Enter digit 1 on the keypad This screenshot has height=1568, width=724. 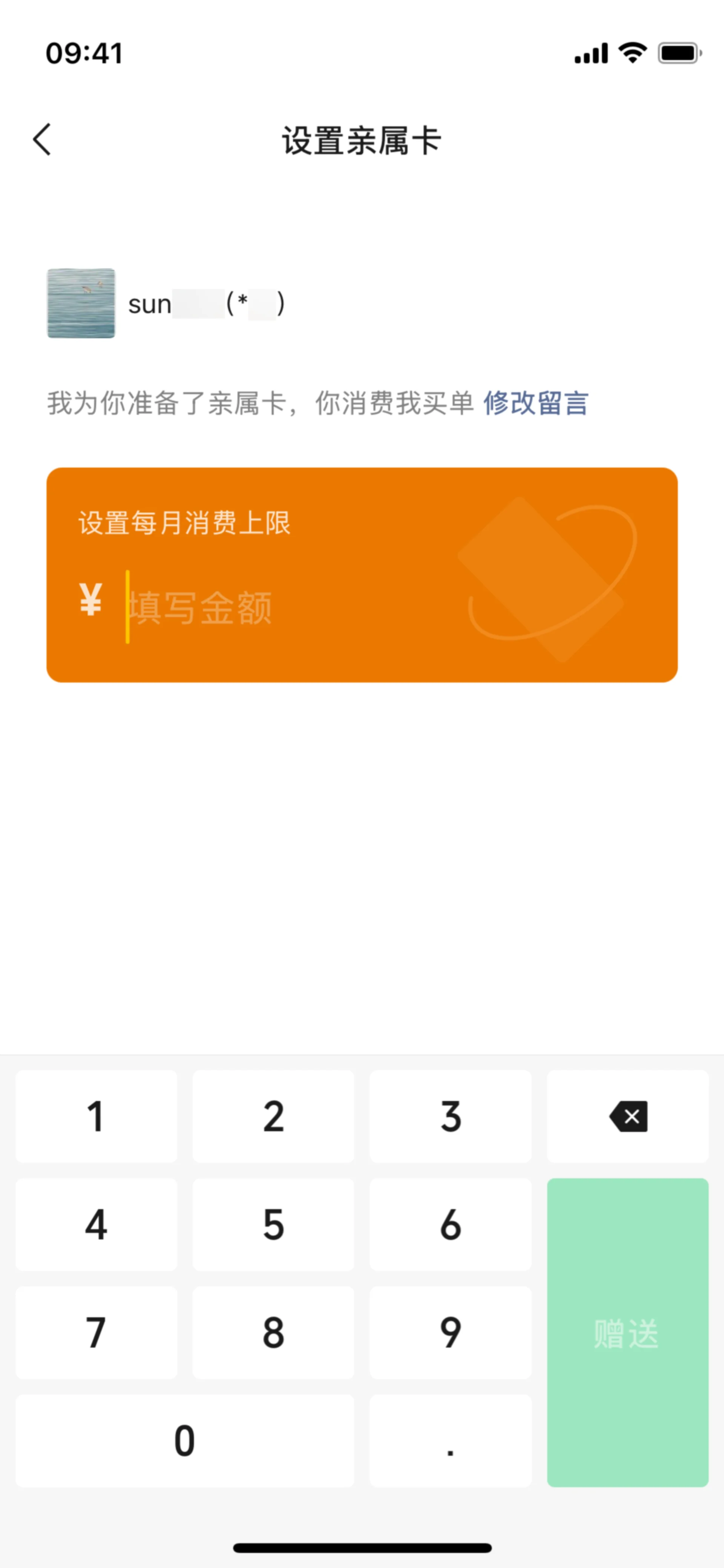pyautogui.click(x=96, y=1116)
